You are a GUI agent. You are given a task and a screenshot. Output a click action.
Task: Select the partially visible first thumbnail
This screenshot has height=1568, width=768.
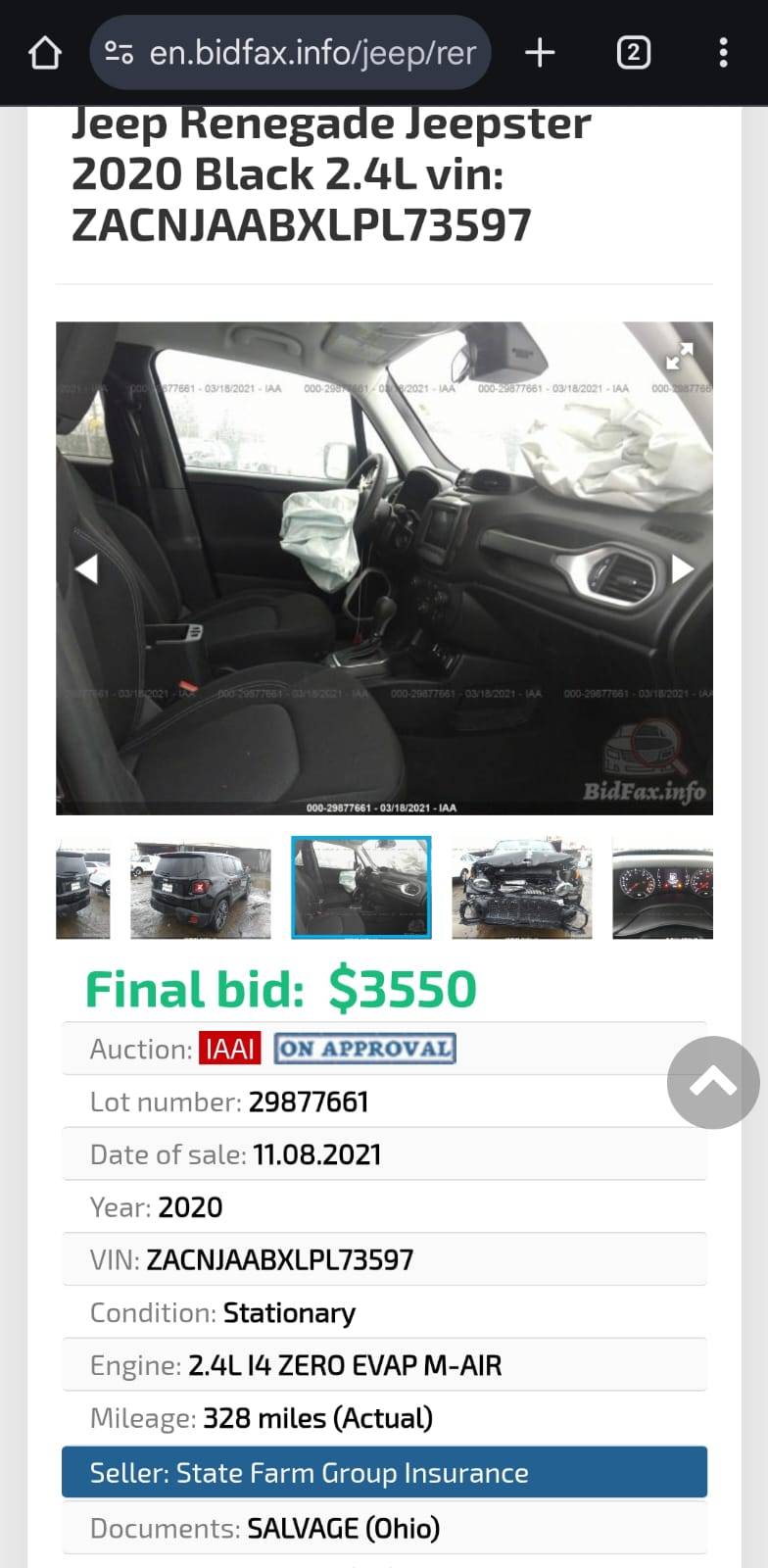83,888
